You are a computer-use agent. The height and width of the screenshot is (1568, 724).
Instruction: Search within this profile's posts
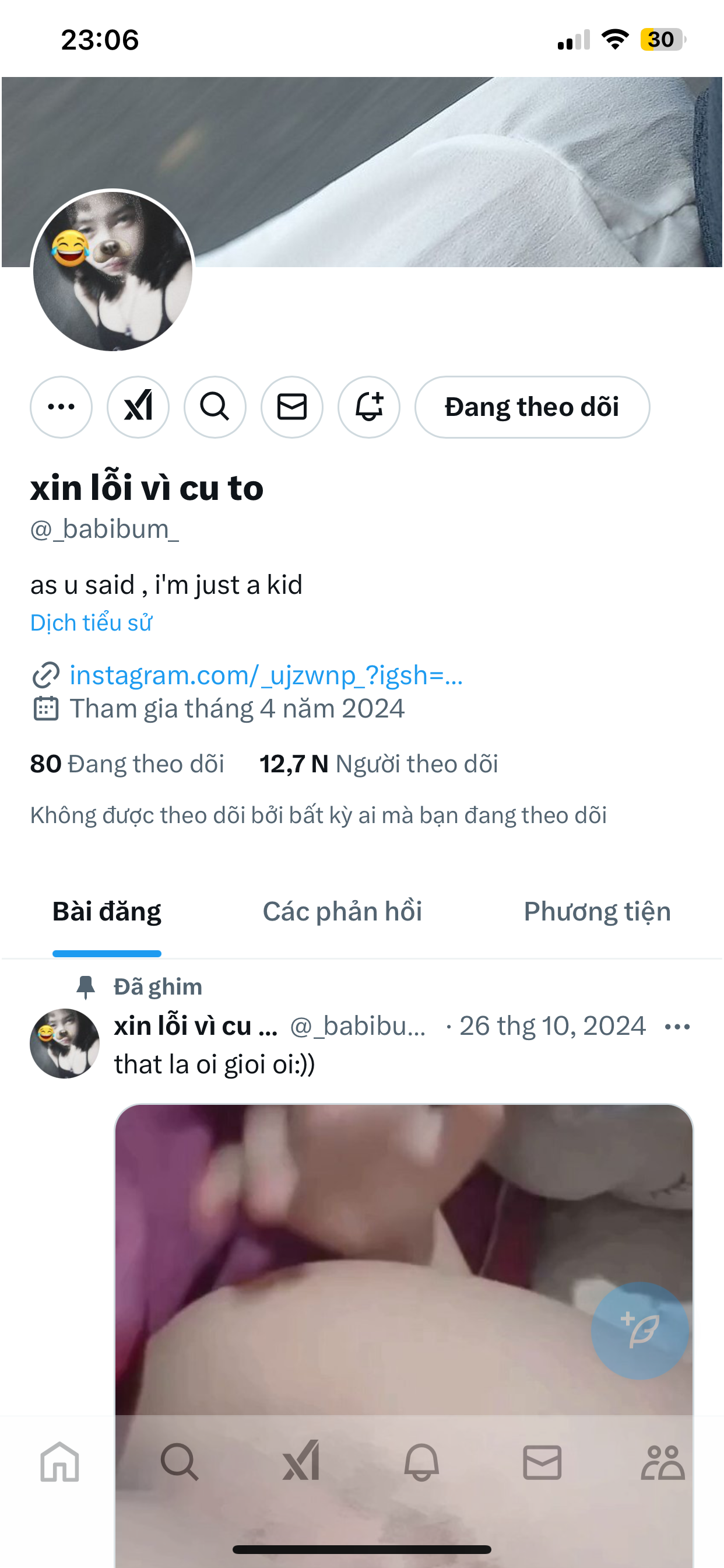pos(215,407)
